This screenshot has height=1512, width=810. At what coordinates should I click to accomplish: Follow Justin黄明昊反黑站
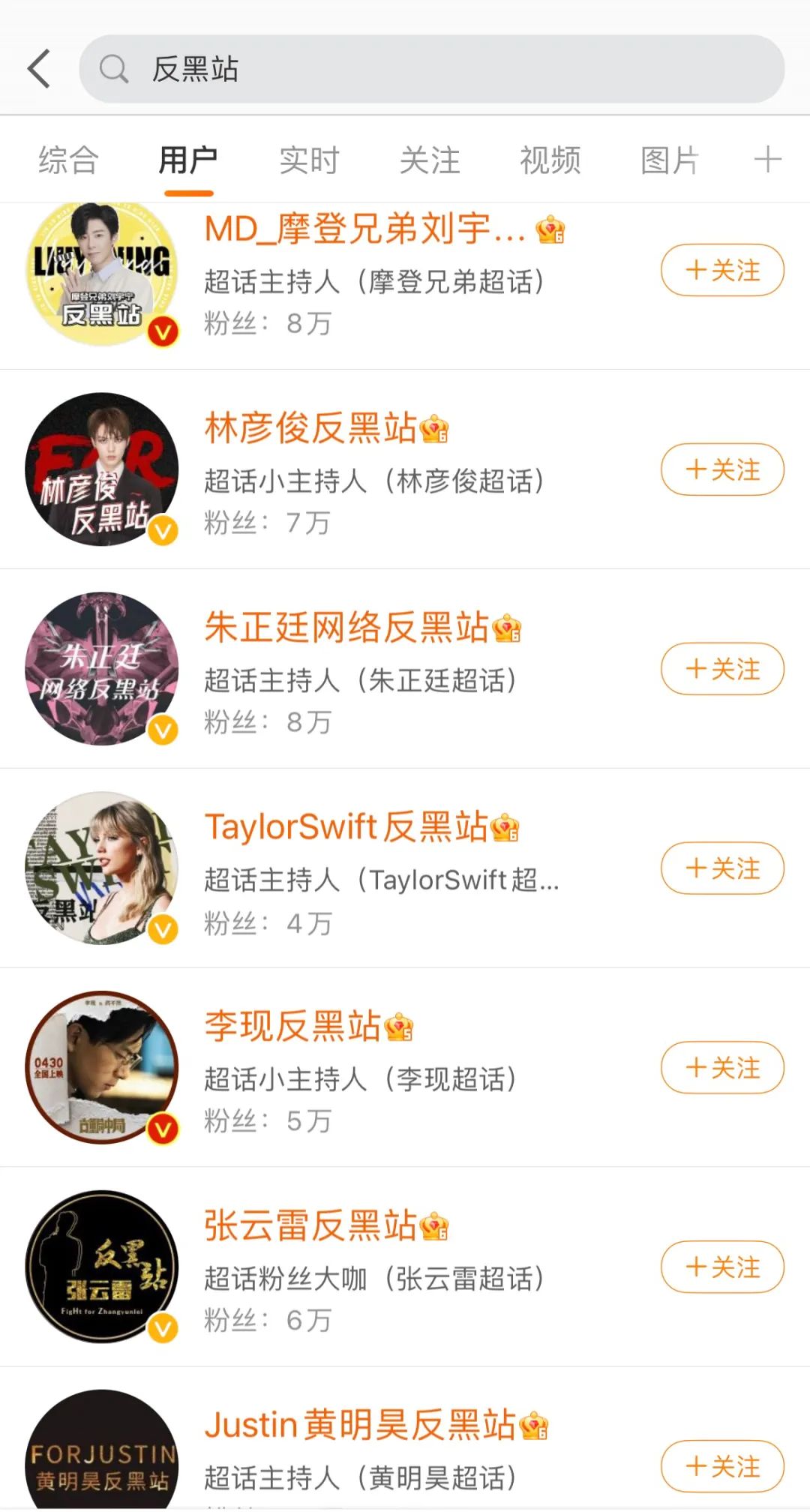tap(722, 1466)
